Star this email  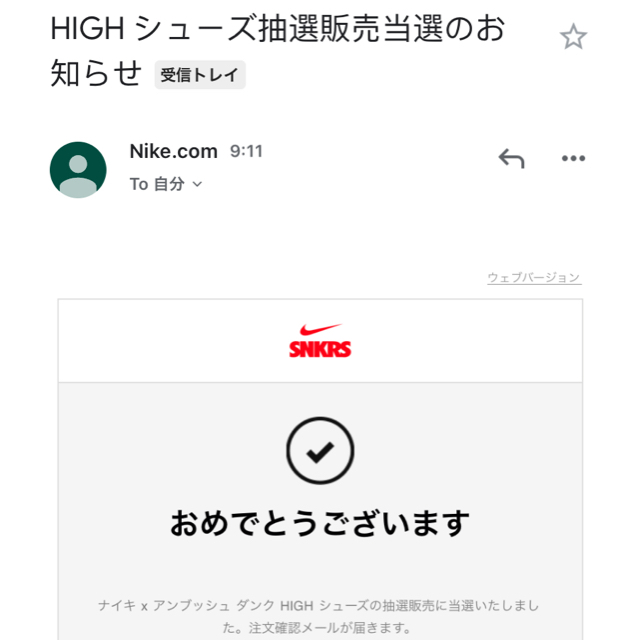[573, 38]
